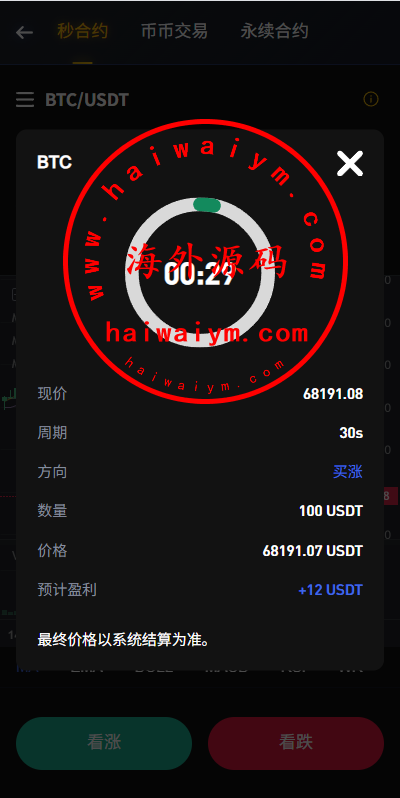Select the 秒合约 tab
Screen dimensions: 400x798
click(82, 32)
